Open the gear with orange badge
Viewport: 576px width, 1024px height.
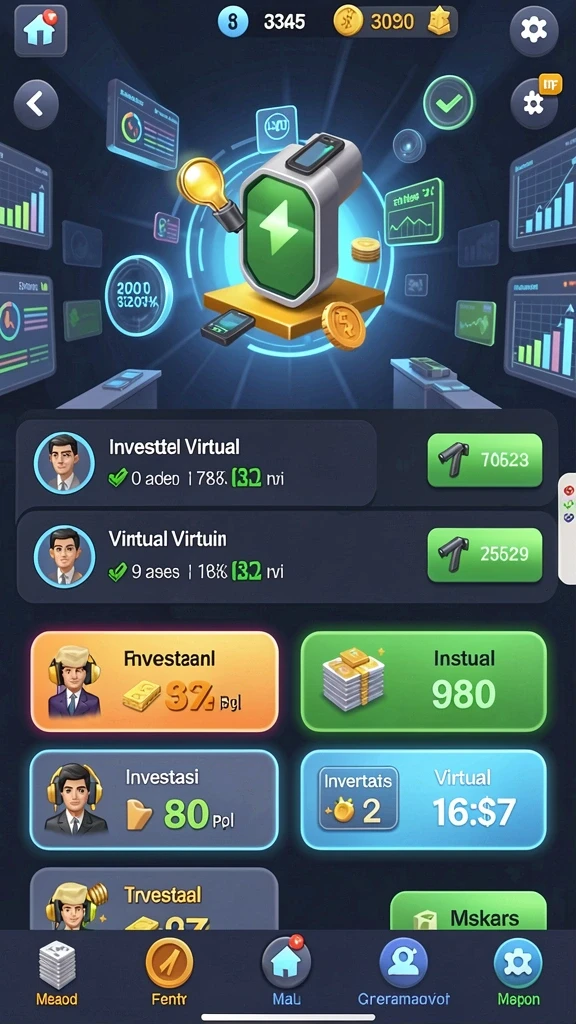[x=534, y=103]
